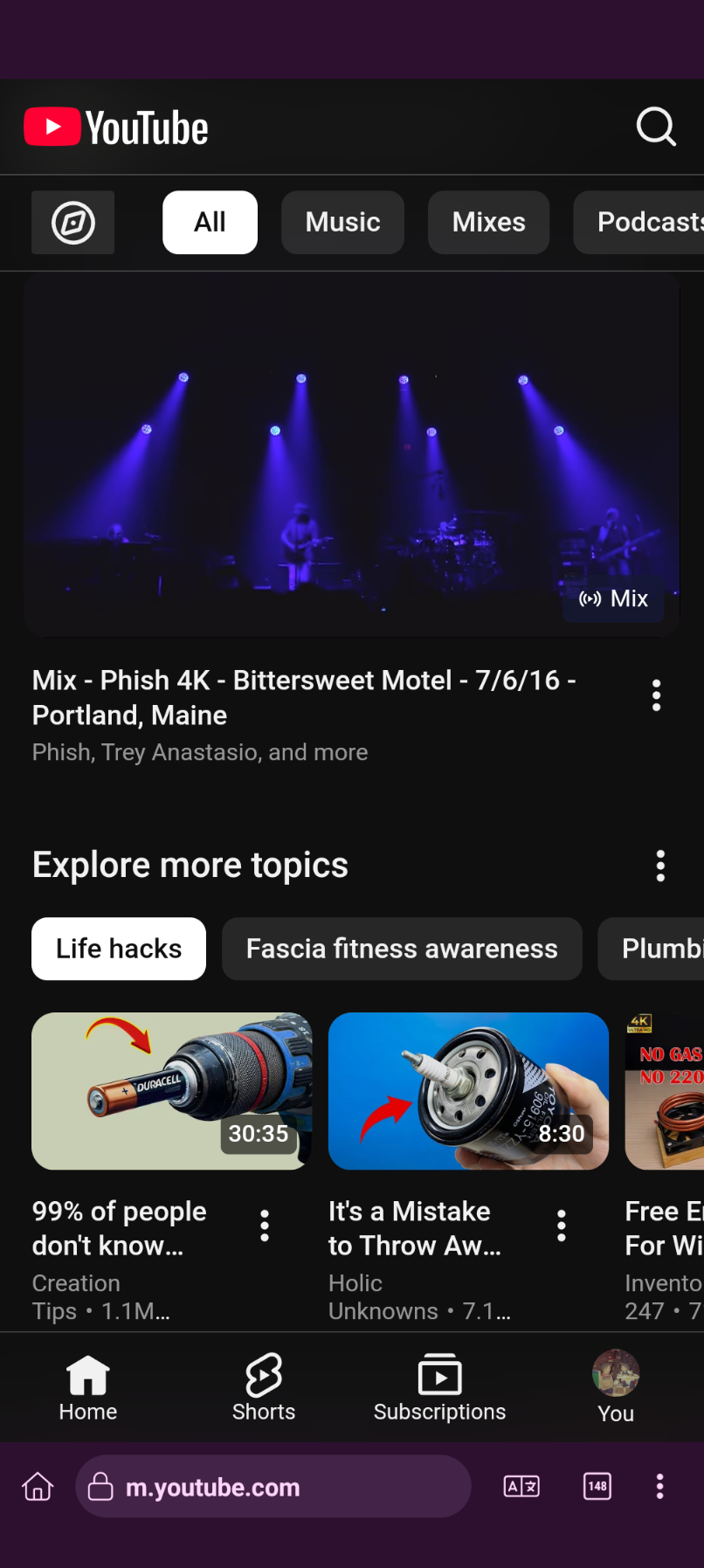
Task: Tap the m.youtube.com address bar
Action: click(273, 1487)
